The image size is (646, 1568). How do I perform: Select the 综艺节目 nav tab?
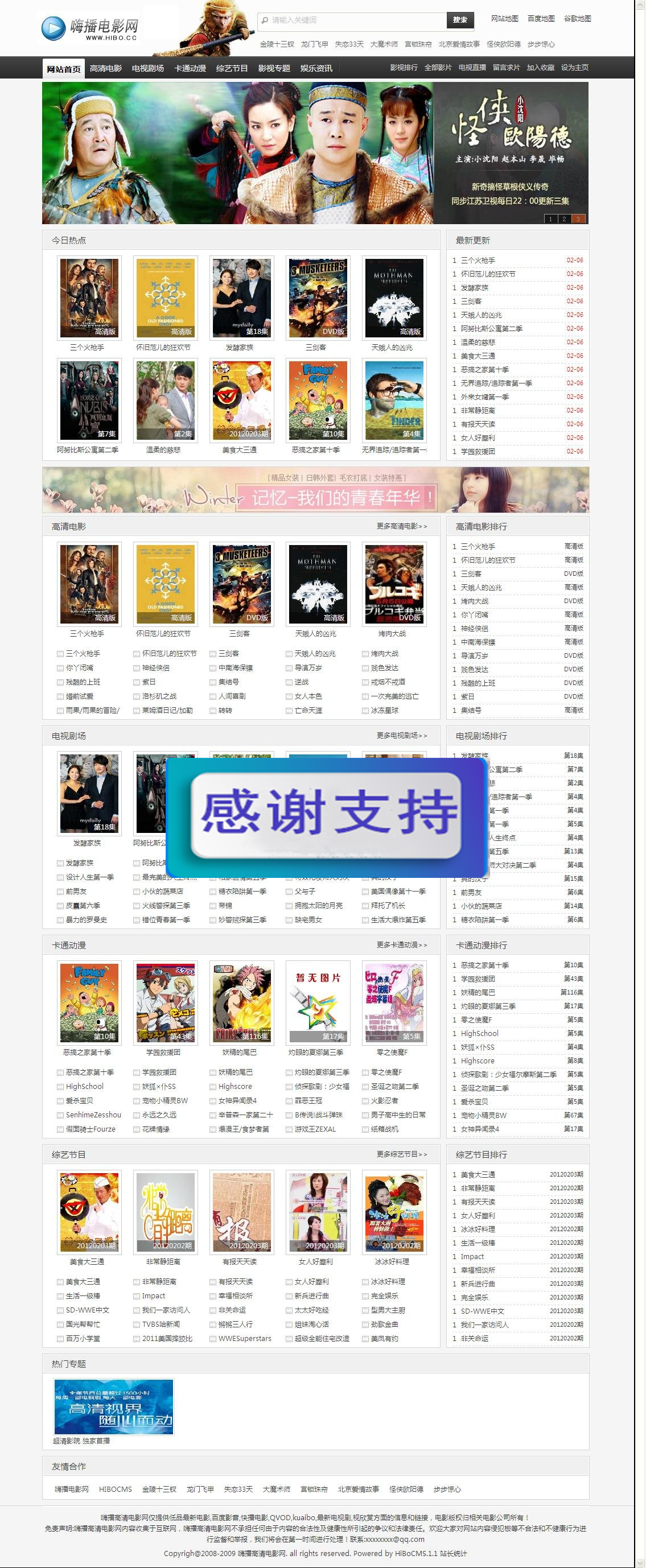coord(232,68)
